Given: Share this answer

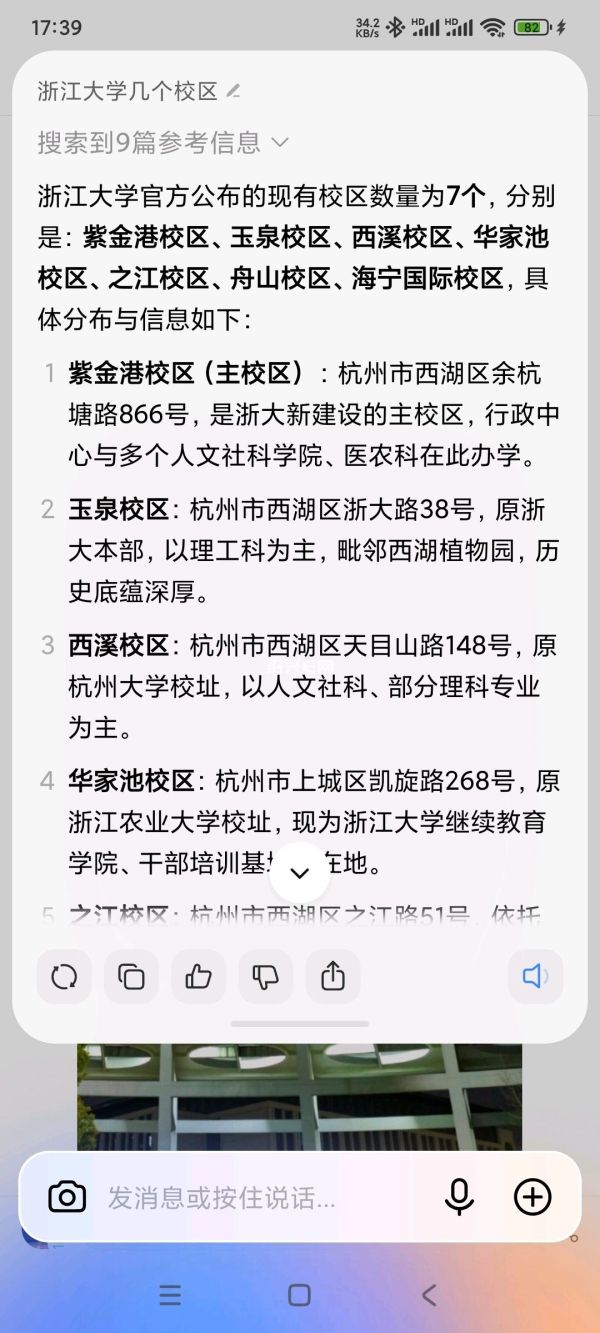Looking at the screenshot, I should tap(332, 976).
